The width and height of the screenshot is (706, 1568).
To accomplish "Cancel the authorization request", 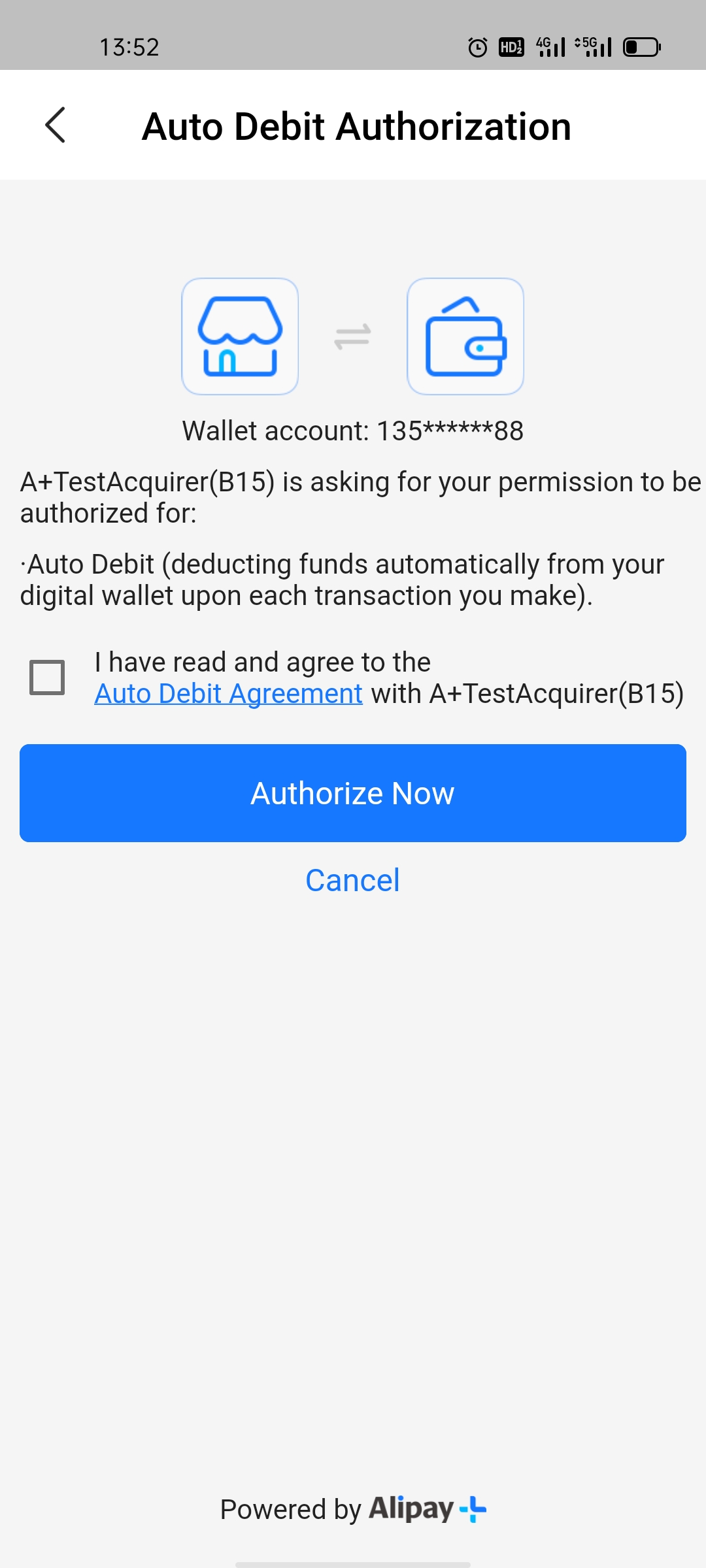I will coord(353,880).
